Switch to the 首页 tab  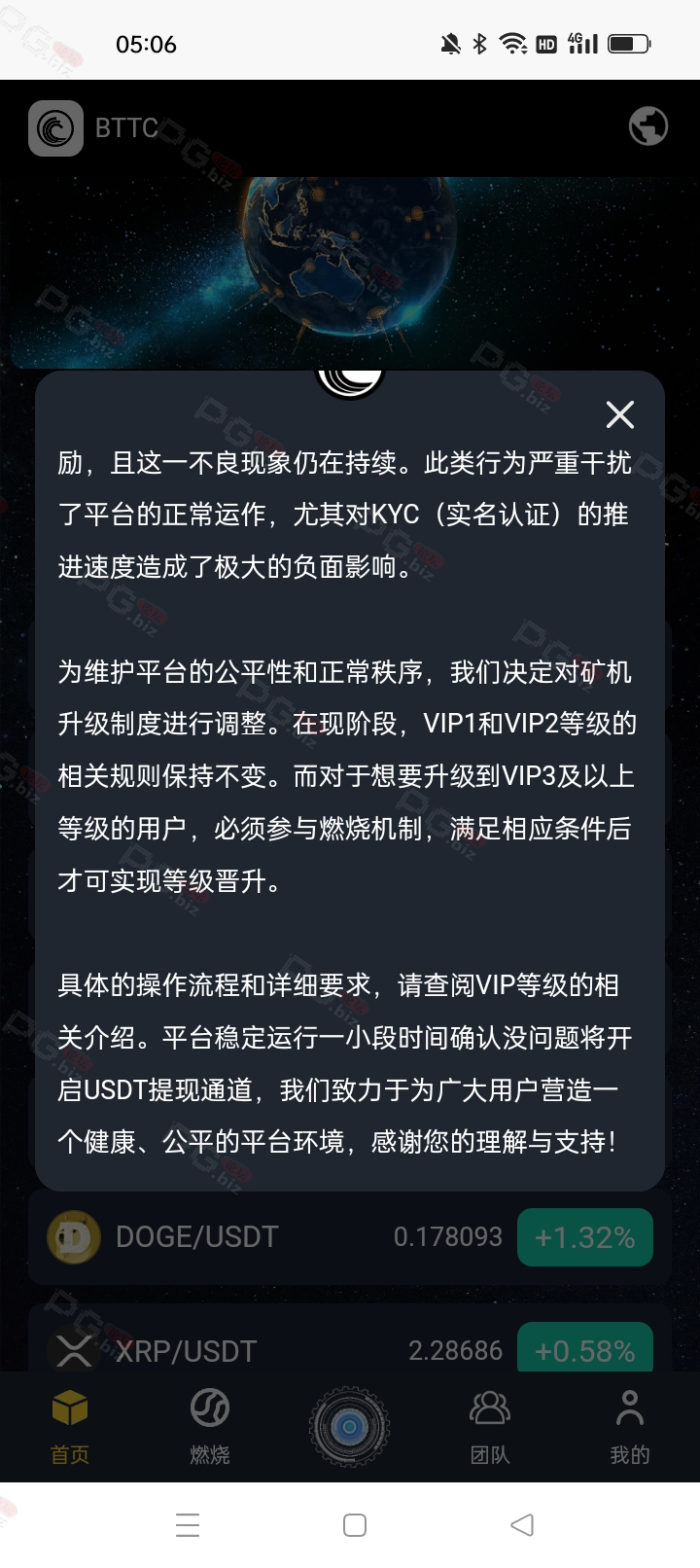[x=70, y=1427]
